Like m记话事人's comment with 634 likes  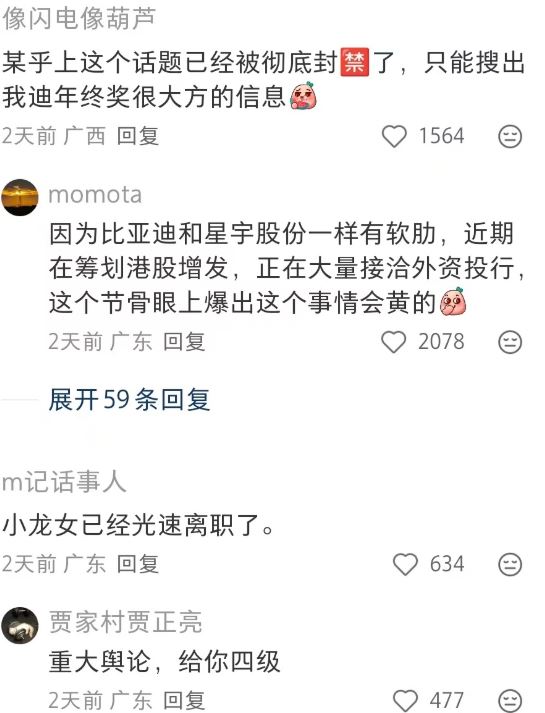click(405, 564)
